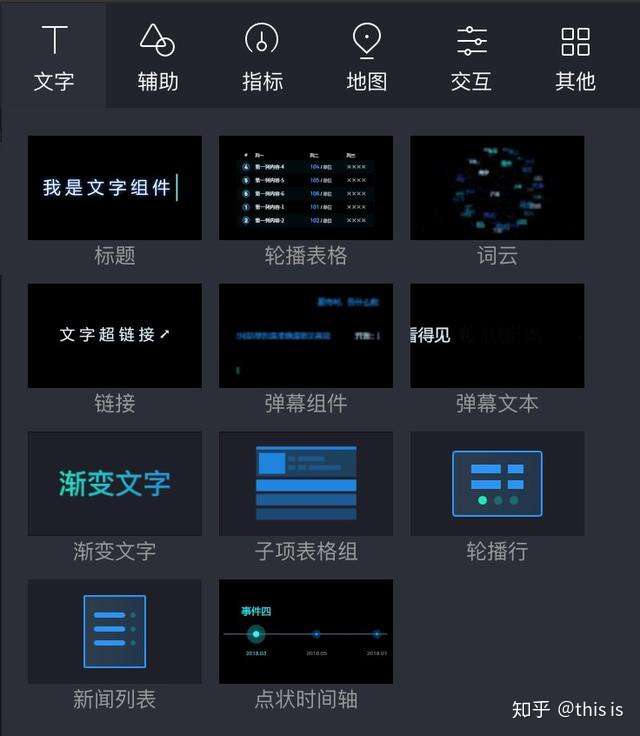Choose the 轮播行 component
Screen dimensions: 640x736
point(497,484)
